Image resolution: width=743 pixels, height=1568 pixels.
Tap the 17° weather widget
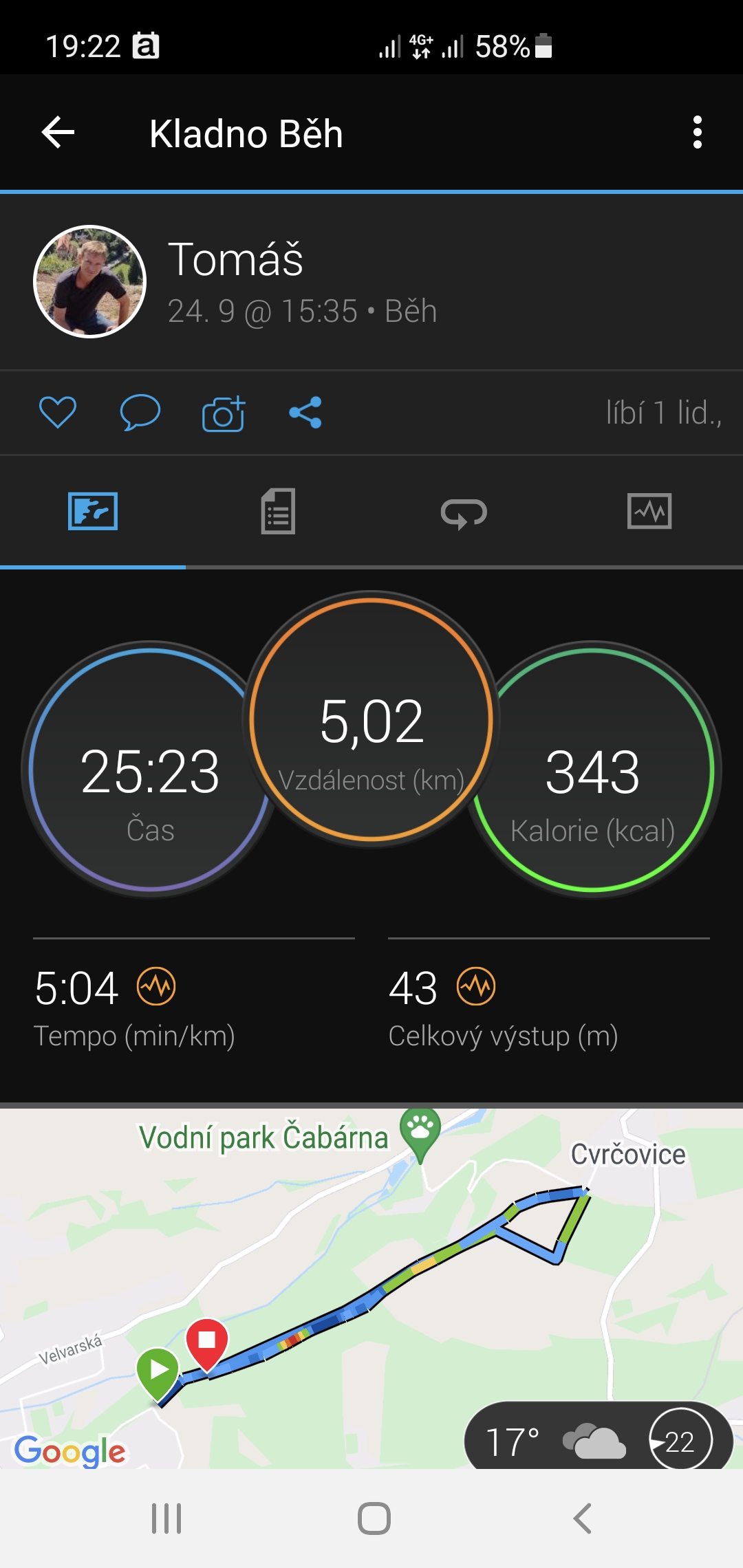599,1437
